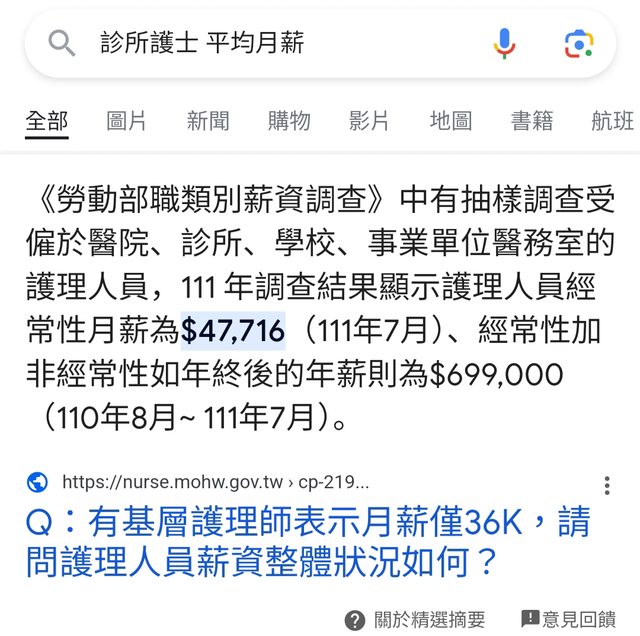
Task: Open 關於精選摘要 info
Action: point(415,620)
